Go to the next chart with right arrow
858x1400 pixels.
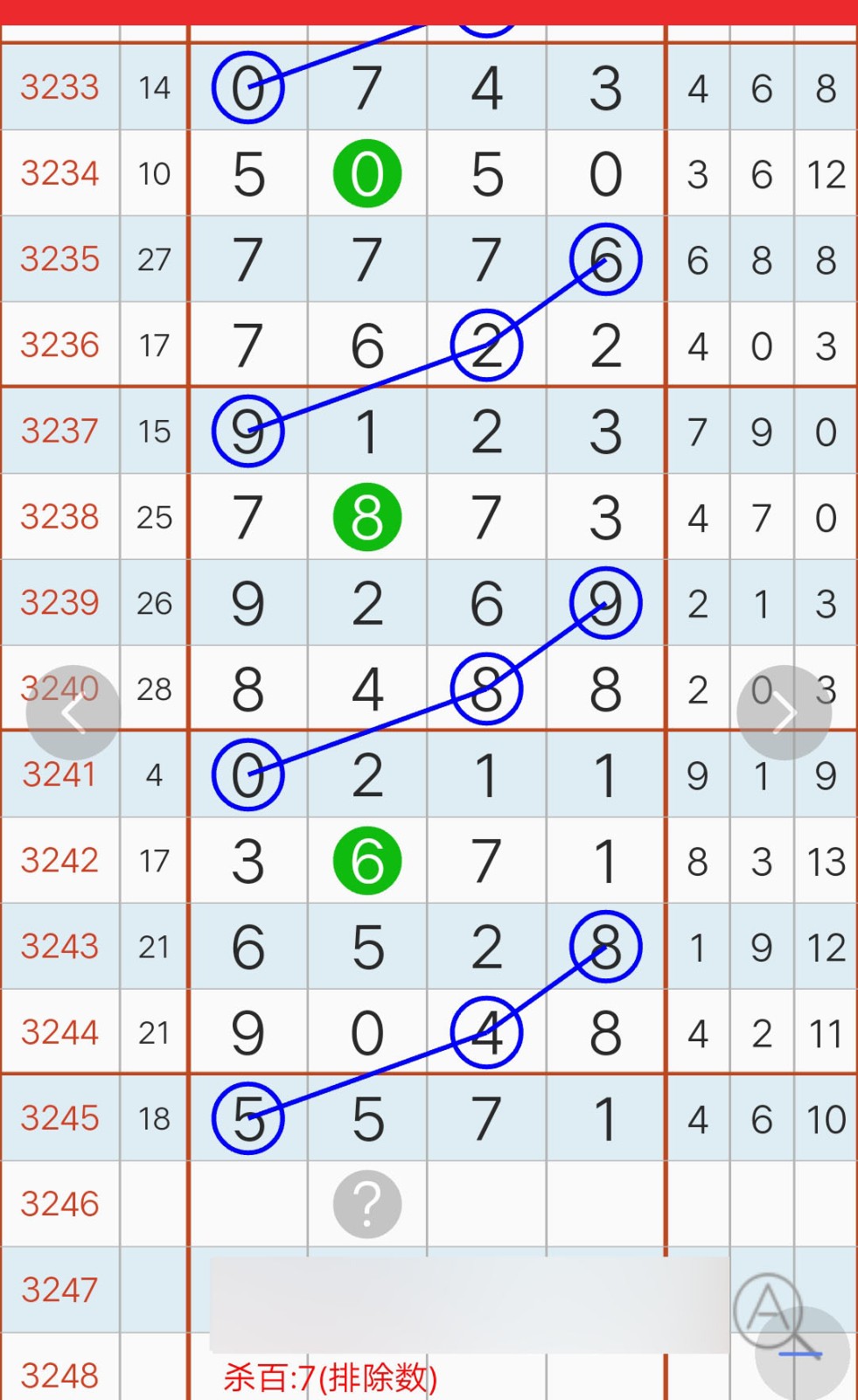784,713
